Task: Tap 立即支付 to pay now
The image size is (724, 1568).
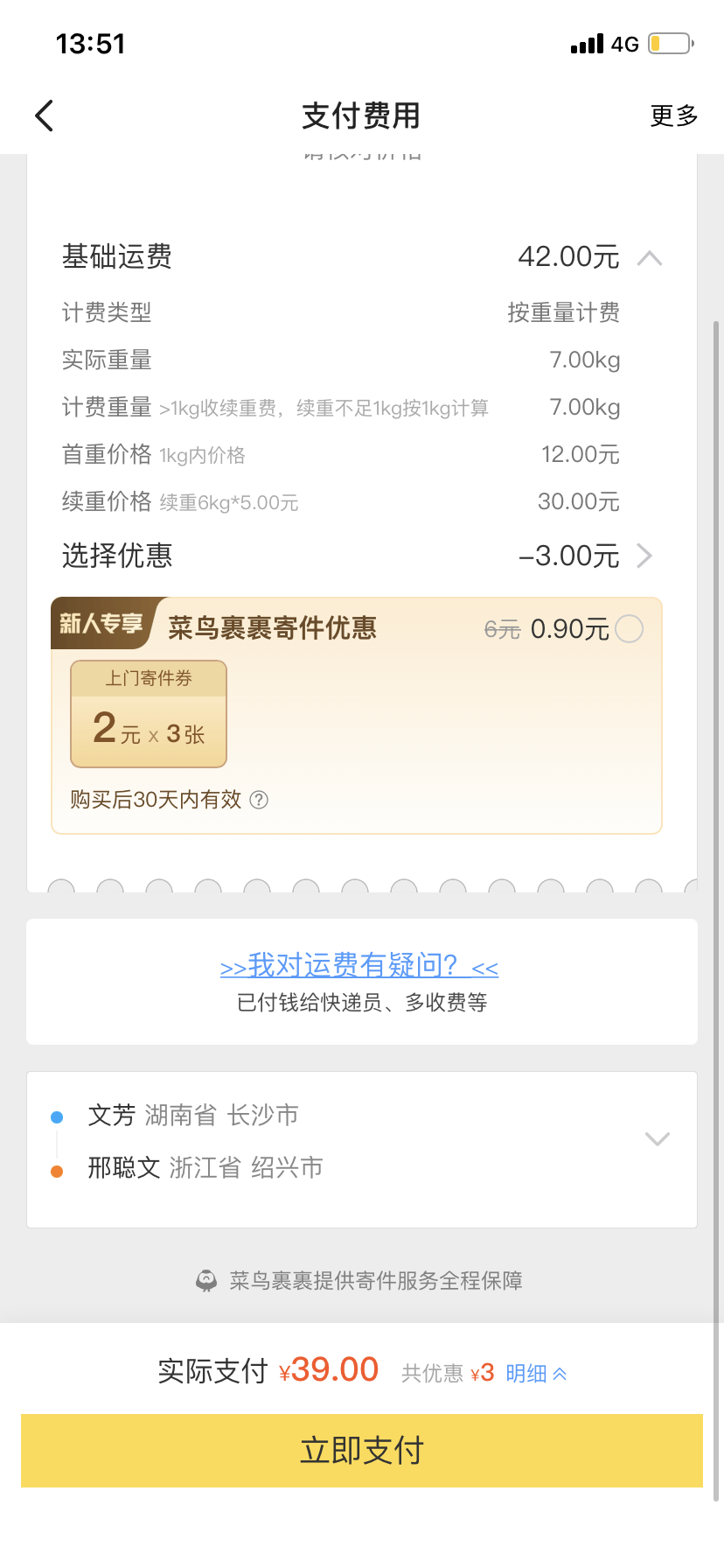Action: (x=362, y=1451)
